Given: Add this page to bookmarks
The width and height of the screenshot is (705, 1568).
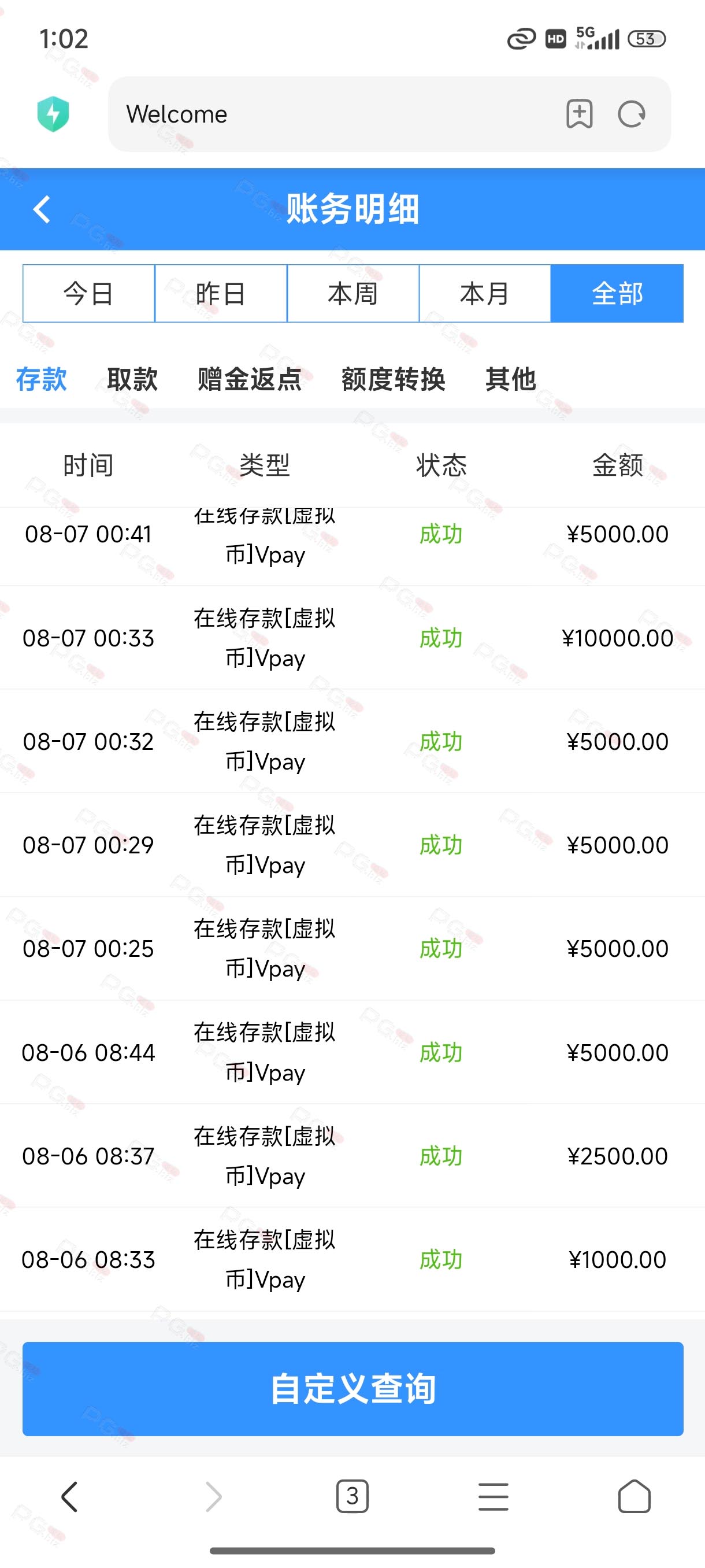Looking at the screenshot, I should 579,114.
